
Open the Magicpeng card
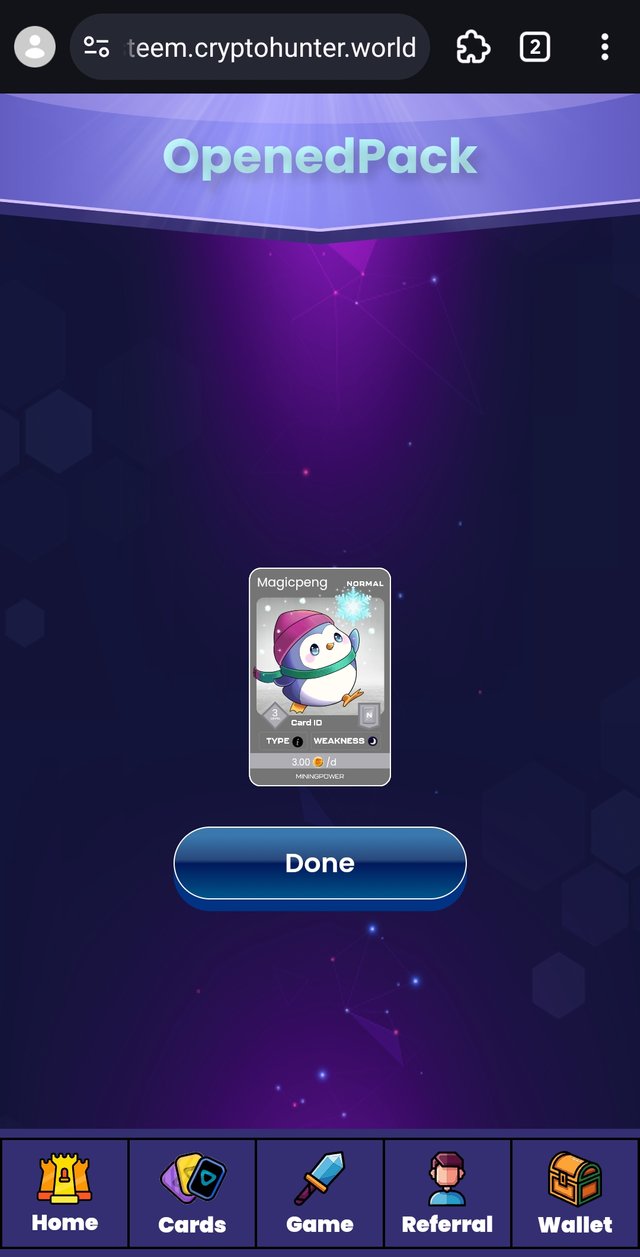[320, 677]
